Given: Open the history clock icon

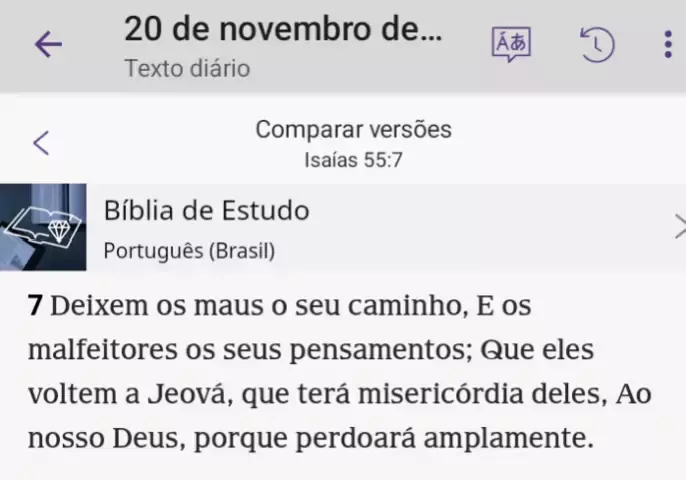Looking at the screenshot, I should 596,44.
